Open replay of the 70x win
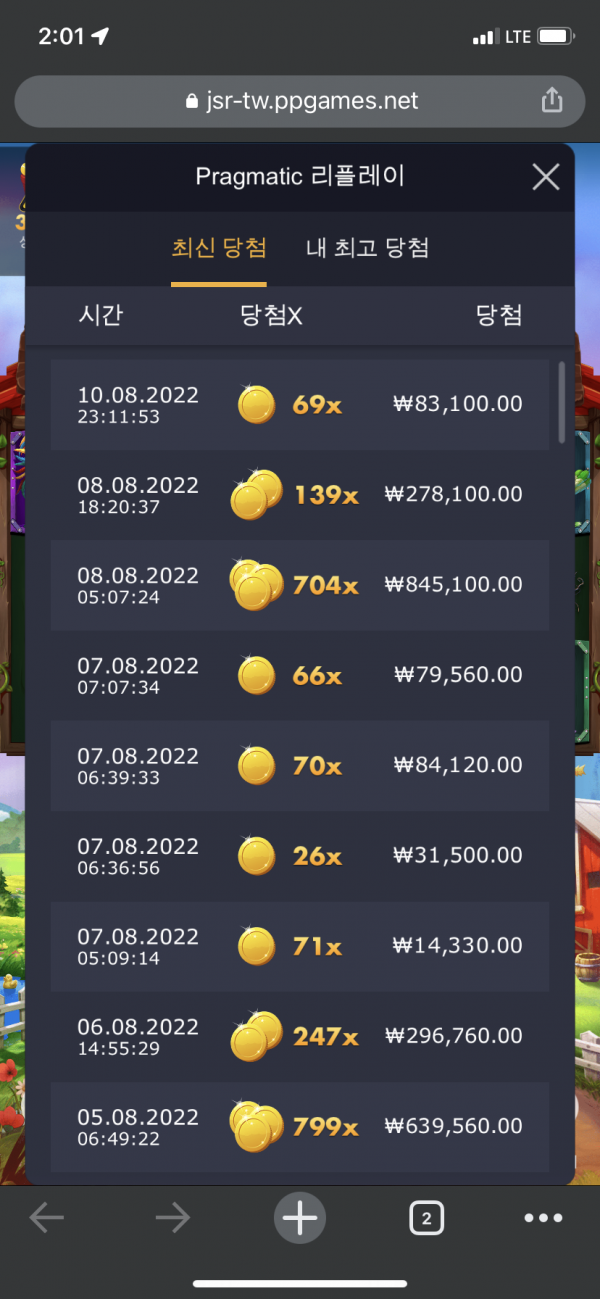The width and height of the screenshot is (600, 1299). (300, 765)
